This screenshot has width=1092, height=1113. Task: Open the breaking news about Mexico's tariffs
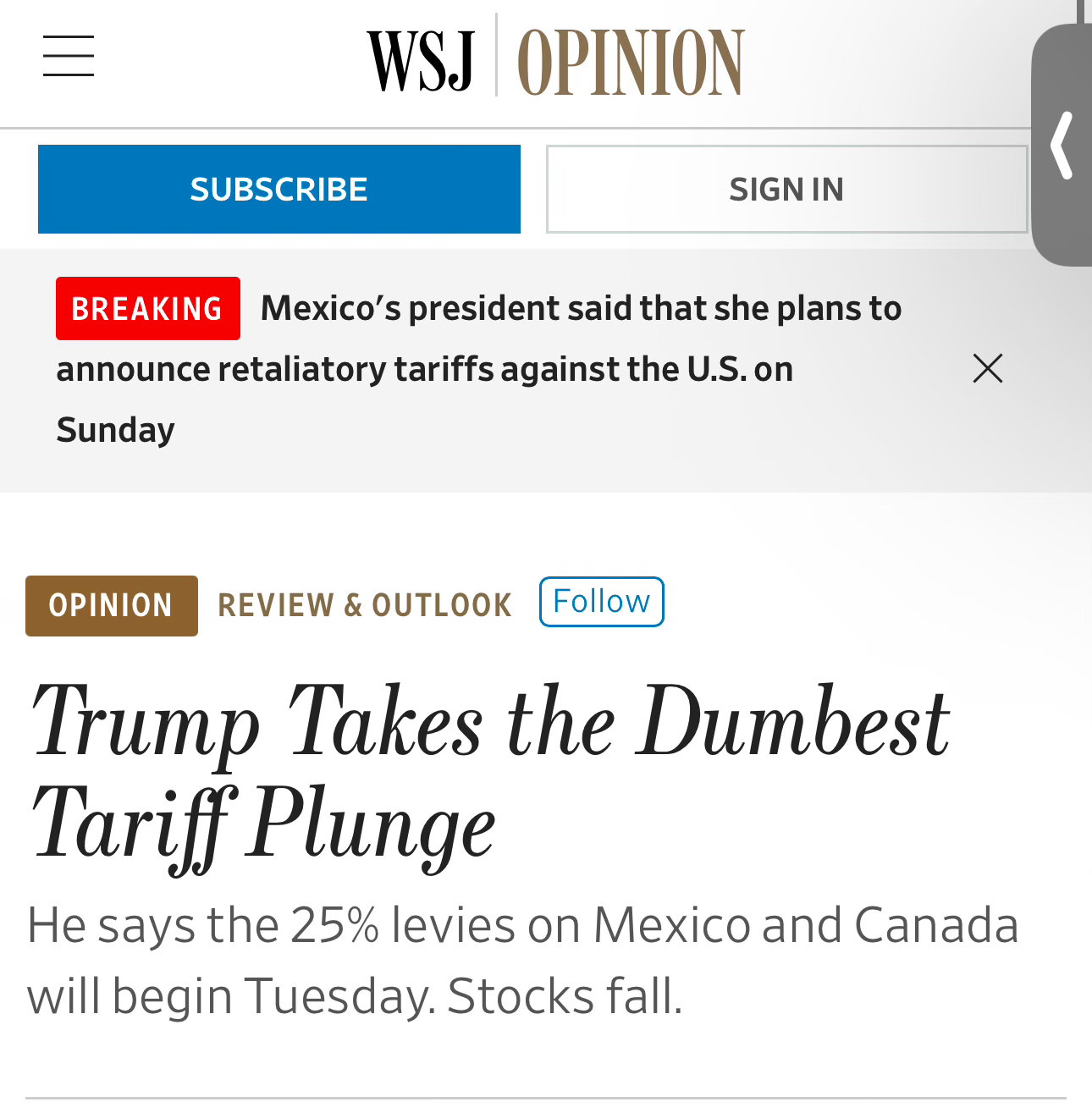pos(508,368)
